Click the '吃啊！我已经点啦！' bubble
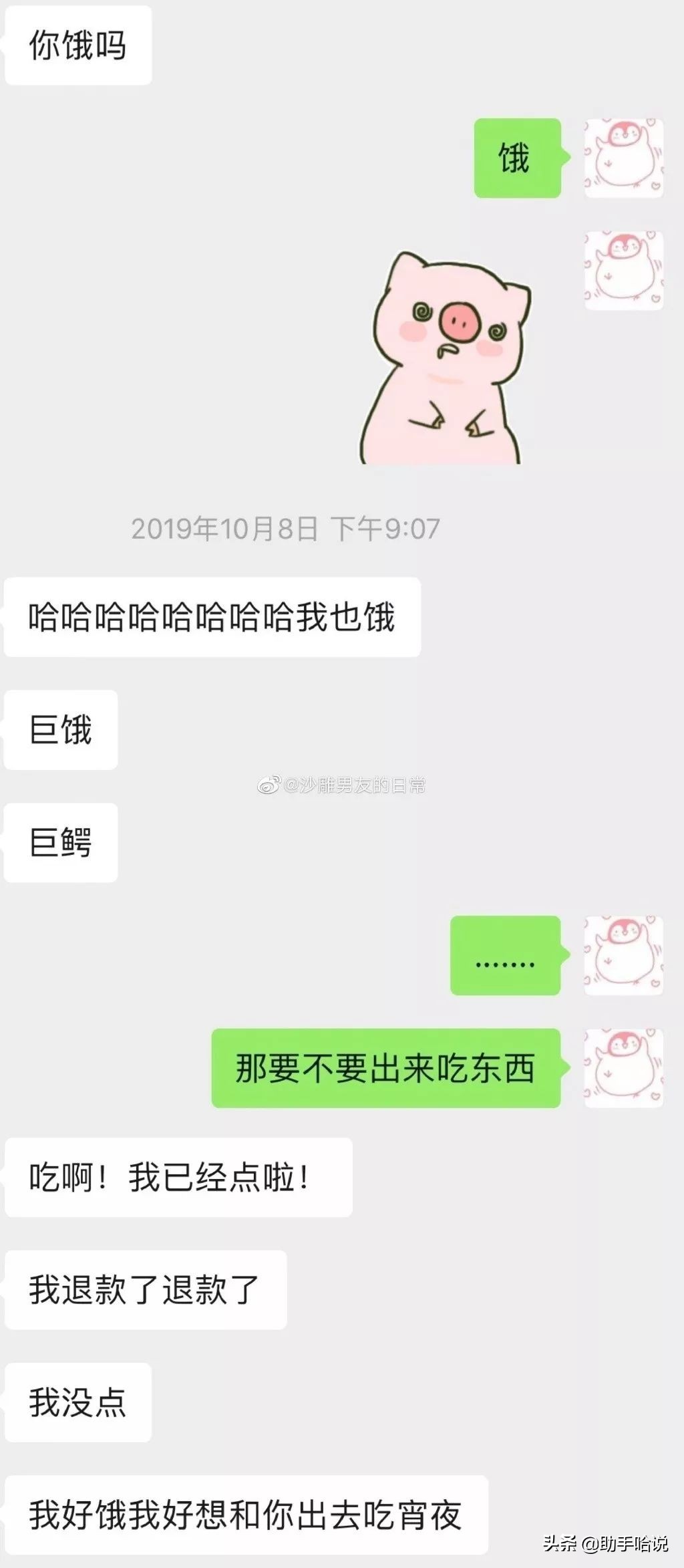Screen dimensions: 684x1568 pos(178,1177)
